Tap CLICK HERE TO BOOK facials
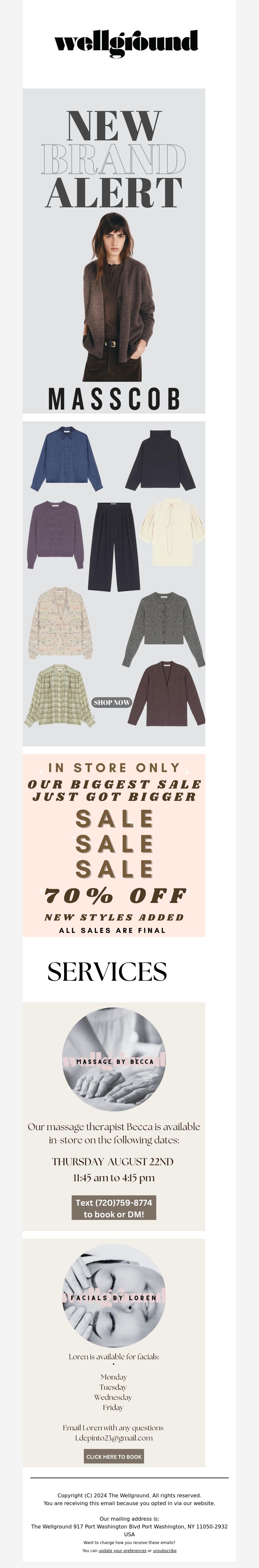 [114, 1457]
